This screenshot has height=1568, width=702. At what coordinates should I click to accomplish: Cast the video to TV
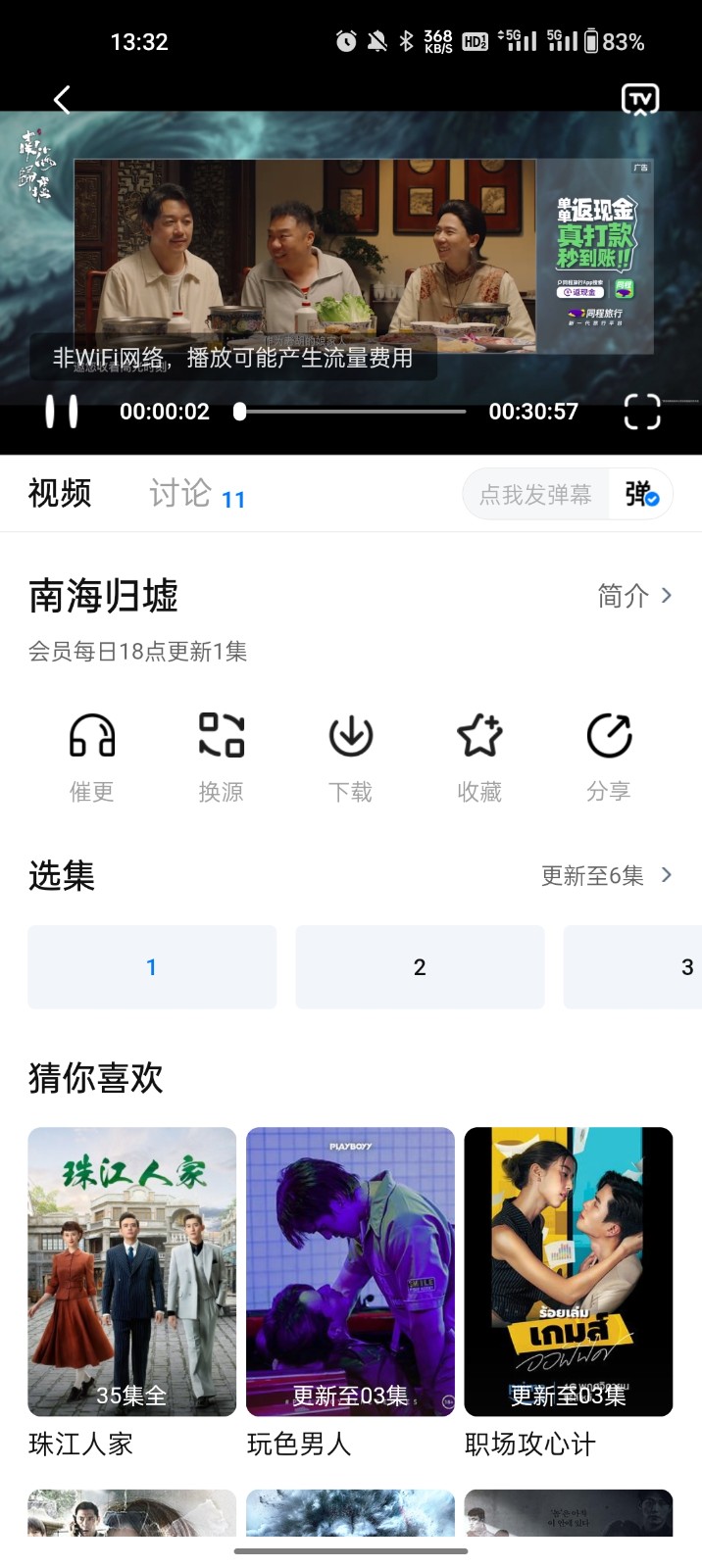tap(639, 99)
